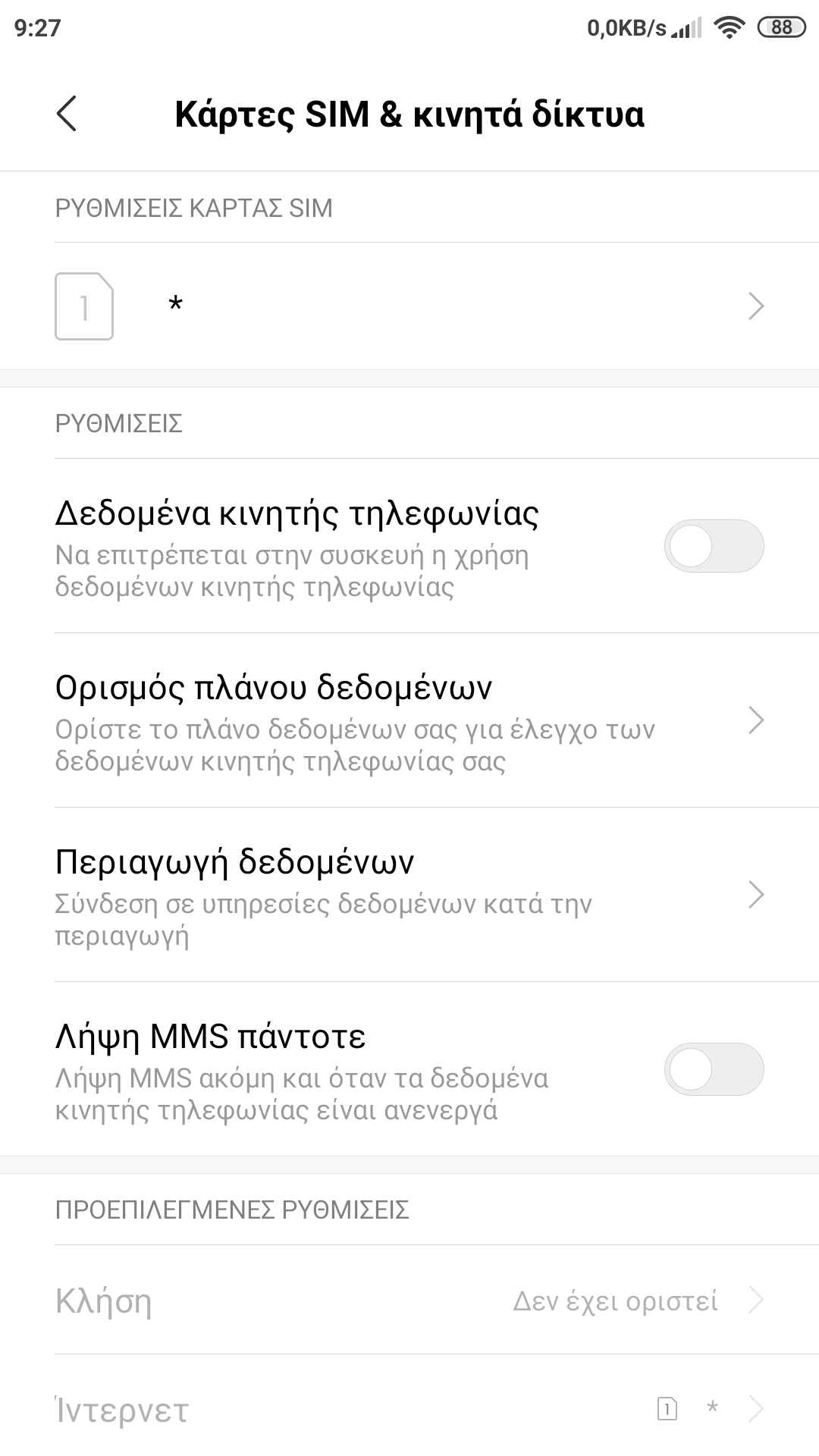819x1456 pixels.
Task: Go back from SIM cards settings
Action: tap(67, 114)
